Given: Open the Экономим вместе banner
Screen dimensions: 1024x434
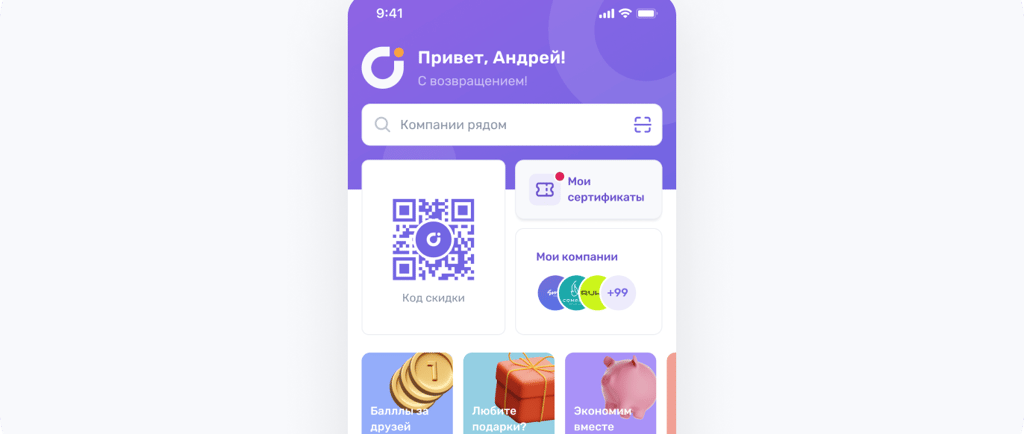Looking at the screenshot, I should [x=610, y=393].
